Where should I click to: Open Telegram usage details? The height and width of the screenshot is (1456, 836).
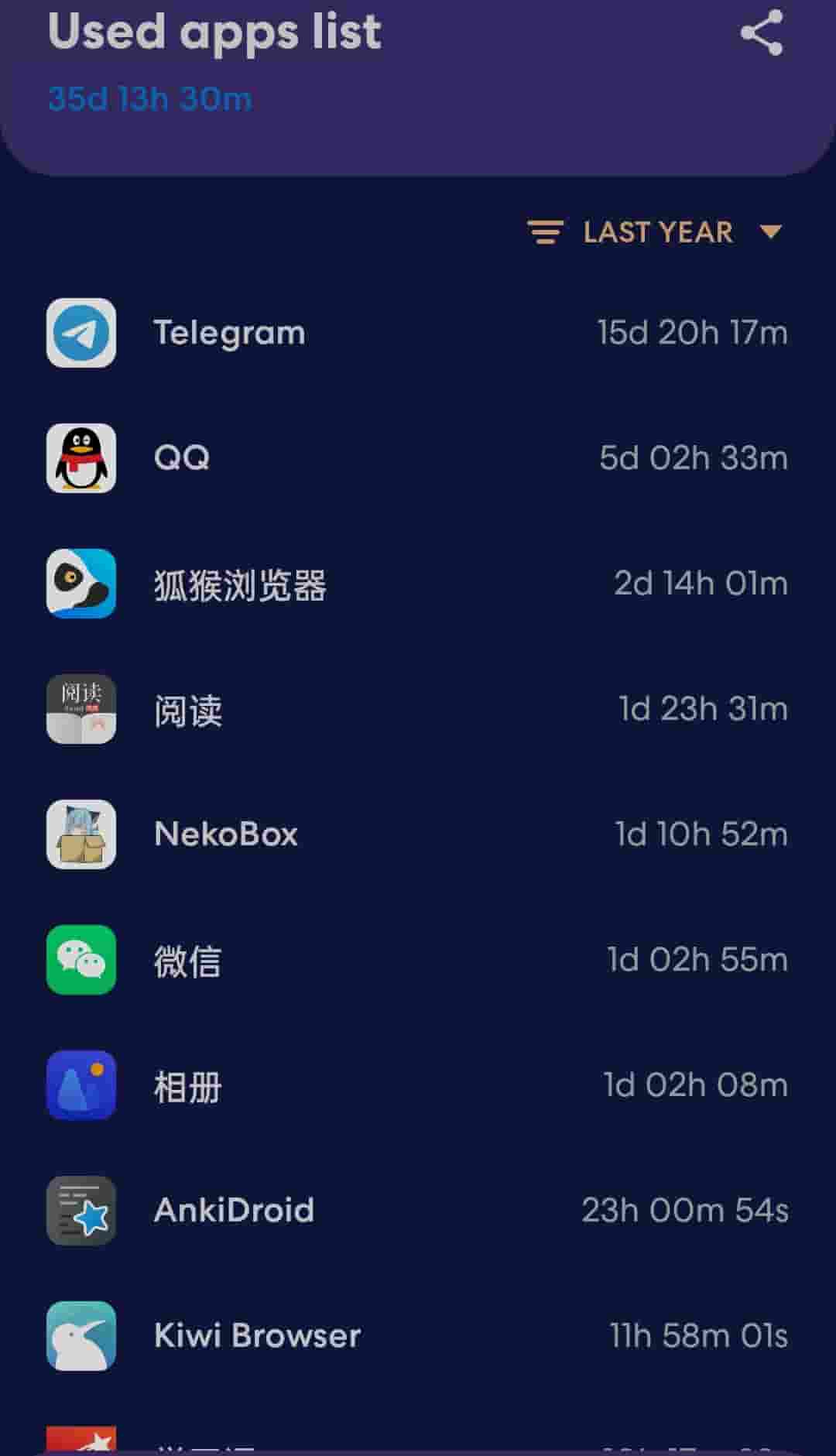click(418, 333)
